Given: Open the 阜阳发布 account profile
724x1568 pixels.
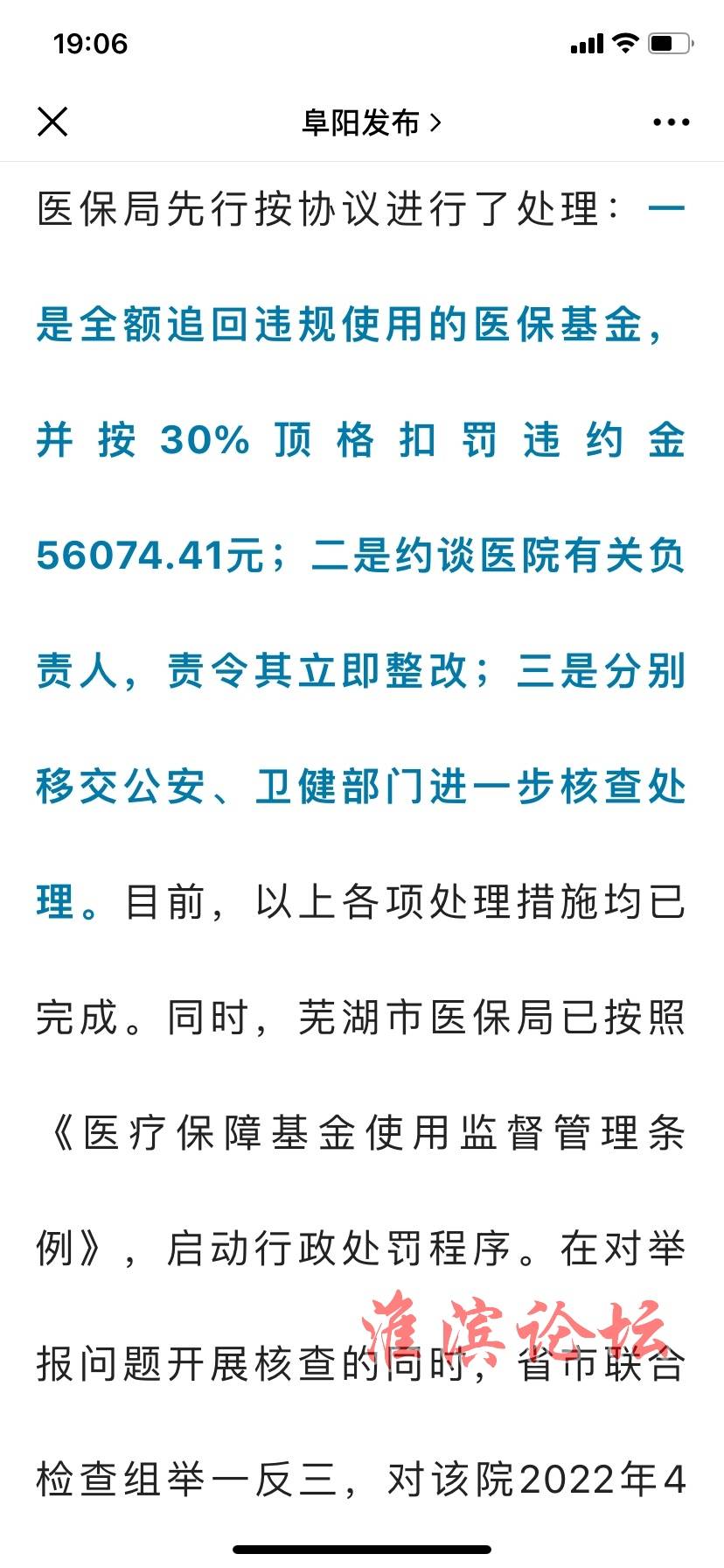Looking at the screenshot, I should pyautogui.click(x=372, y=122).
